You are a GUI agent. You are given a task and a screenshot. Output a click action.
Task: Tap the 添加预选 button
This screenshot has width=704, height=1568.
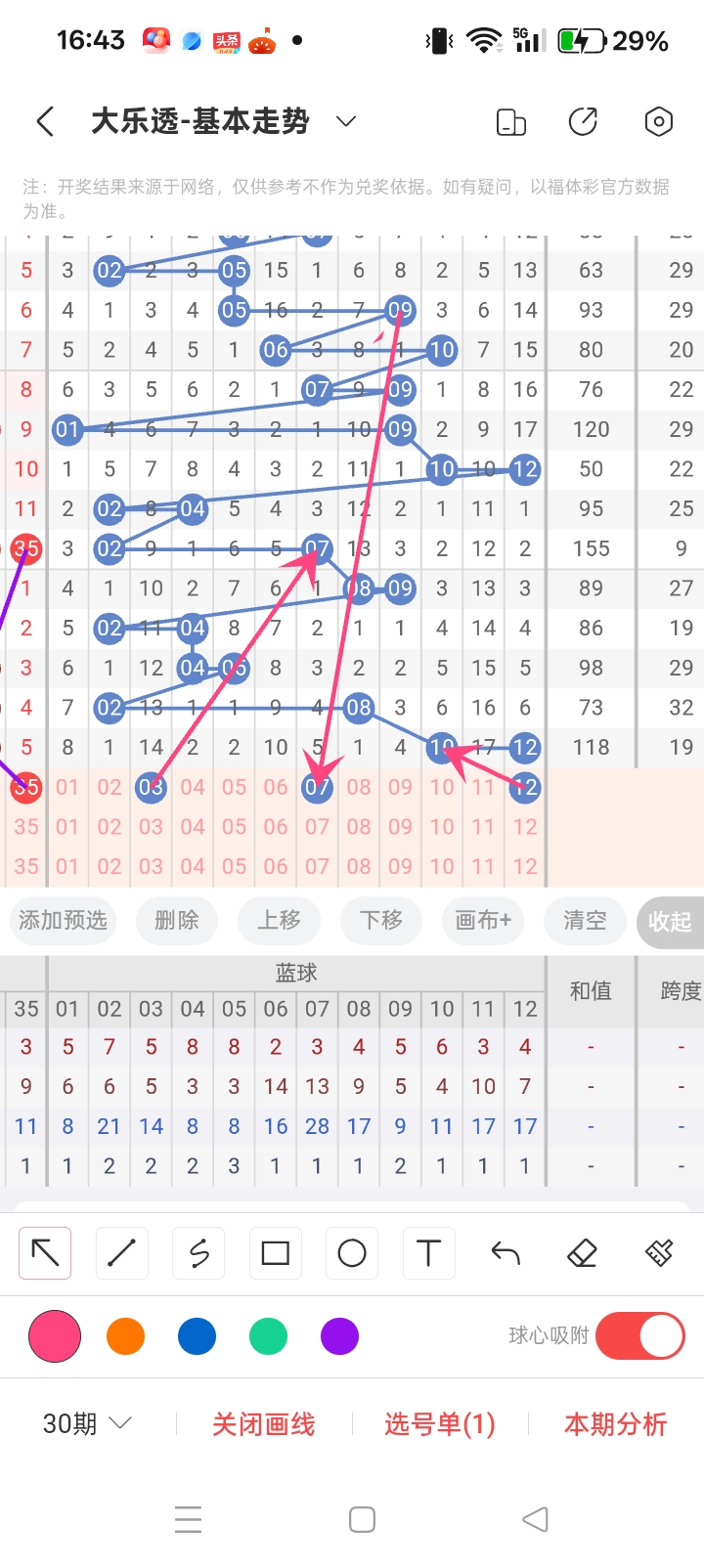(x=63, y=920)
